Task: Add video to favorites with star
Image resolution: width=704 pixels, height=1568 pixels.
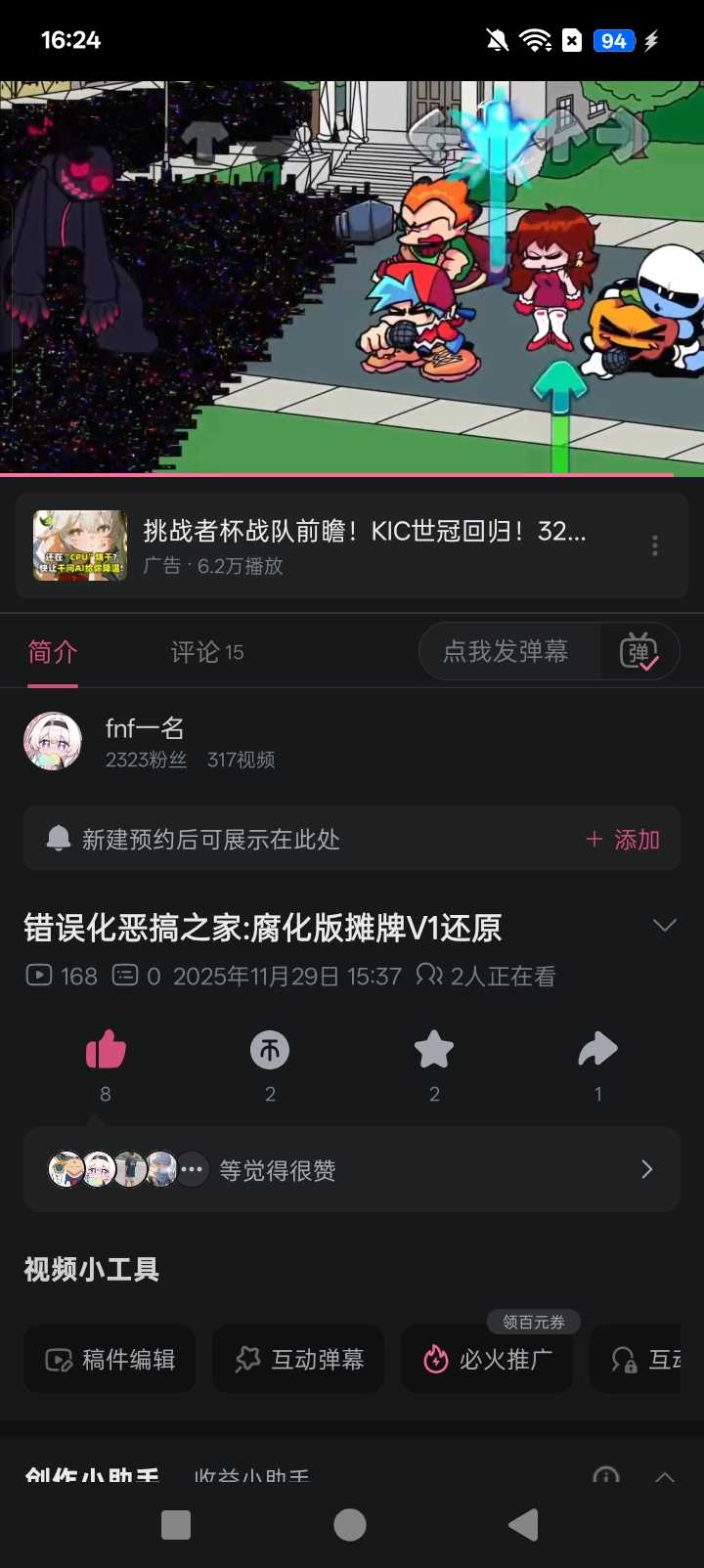Action: (x=434, y=1051)
